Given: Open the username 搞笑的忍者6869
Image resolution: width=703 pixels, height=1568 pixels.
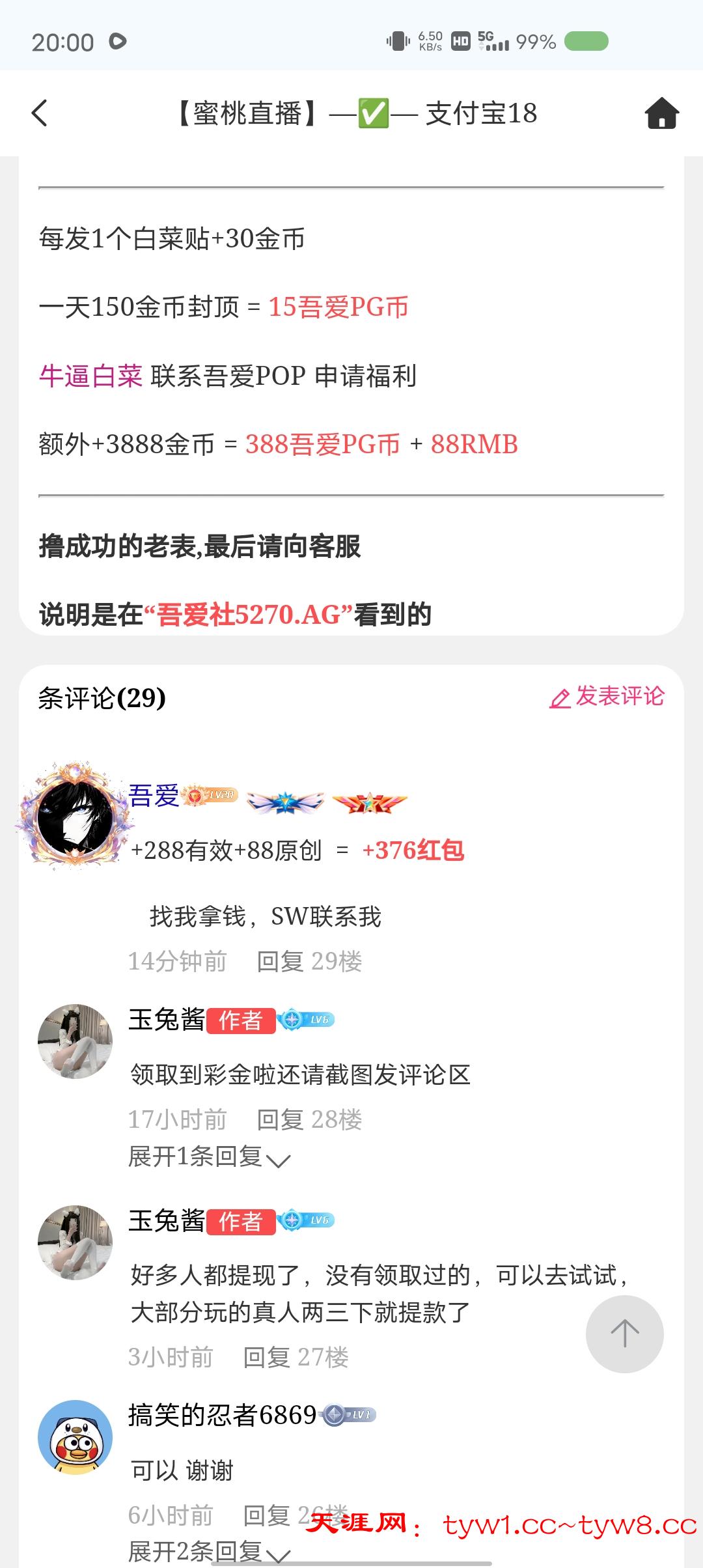Looking at the screenshot, I should (x=222, y=1415).
